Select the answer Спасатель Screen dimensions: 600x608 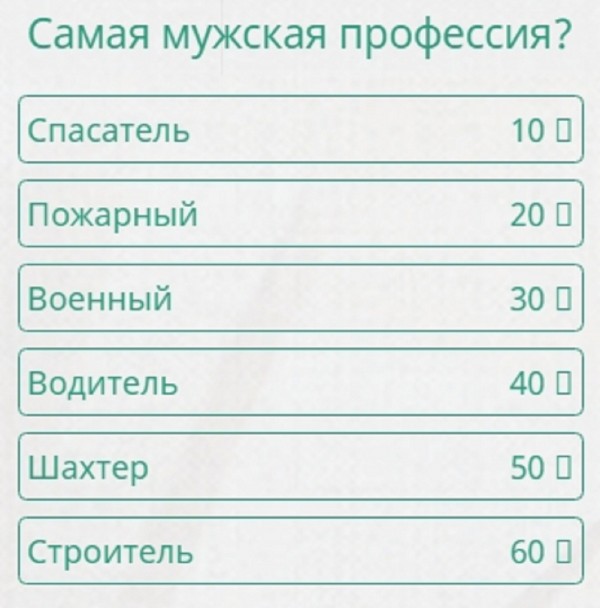pos(300,130)
